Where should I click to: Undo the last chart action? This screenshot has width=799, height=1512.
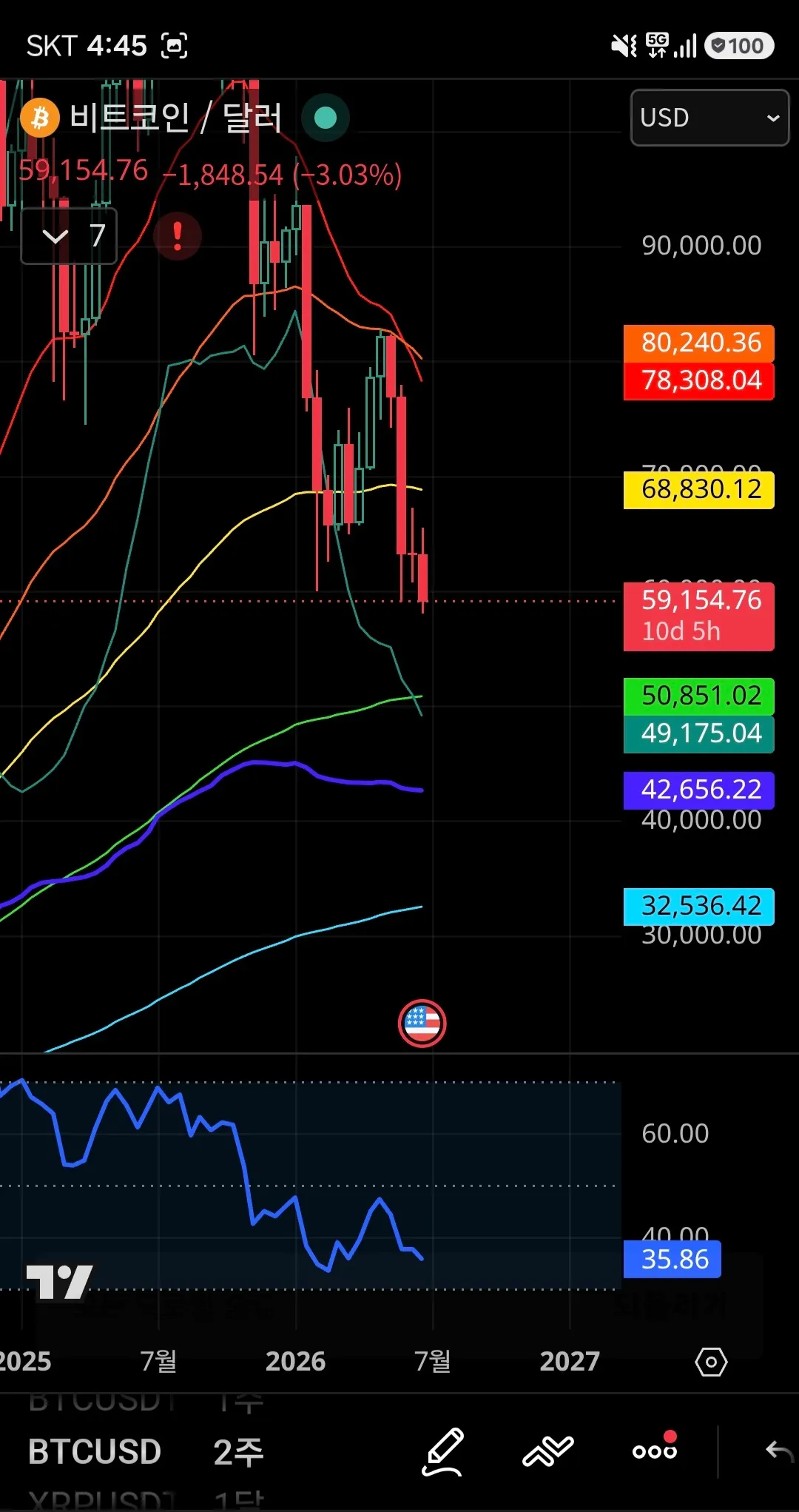point(779,1451)
